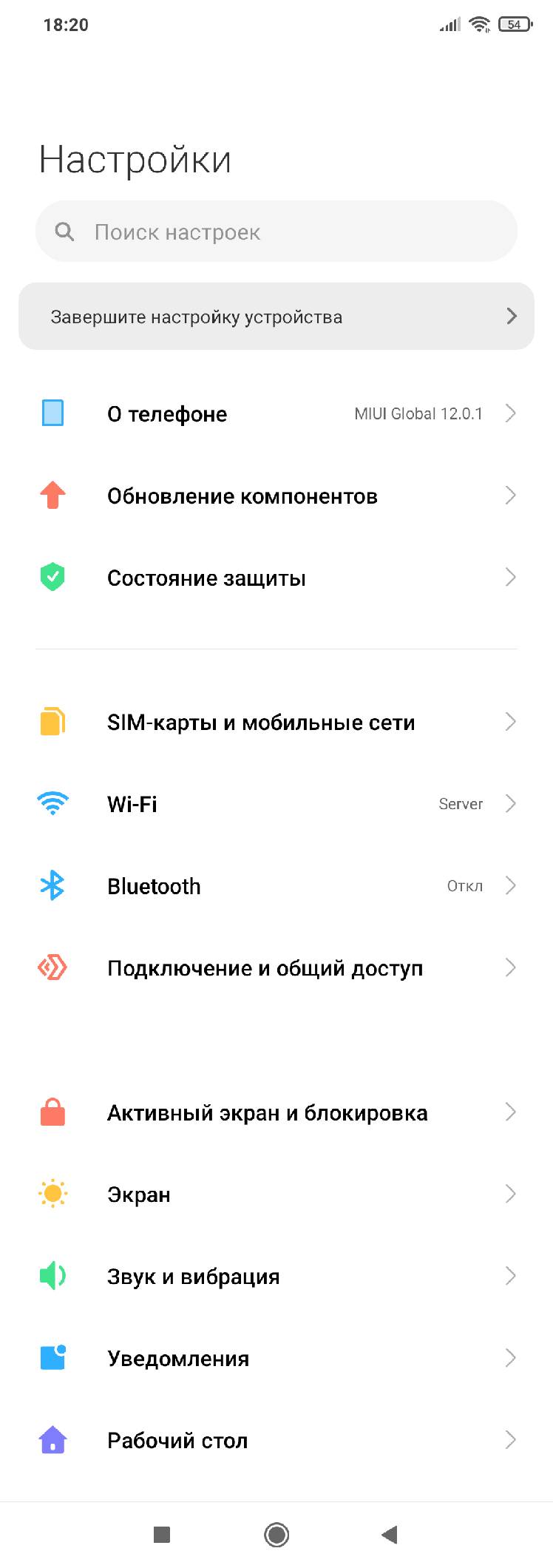Tap the battery indicator showing 54
The image size is (553, 1568).
pyautogui.click(x=515, y=23)
